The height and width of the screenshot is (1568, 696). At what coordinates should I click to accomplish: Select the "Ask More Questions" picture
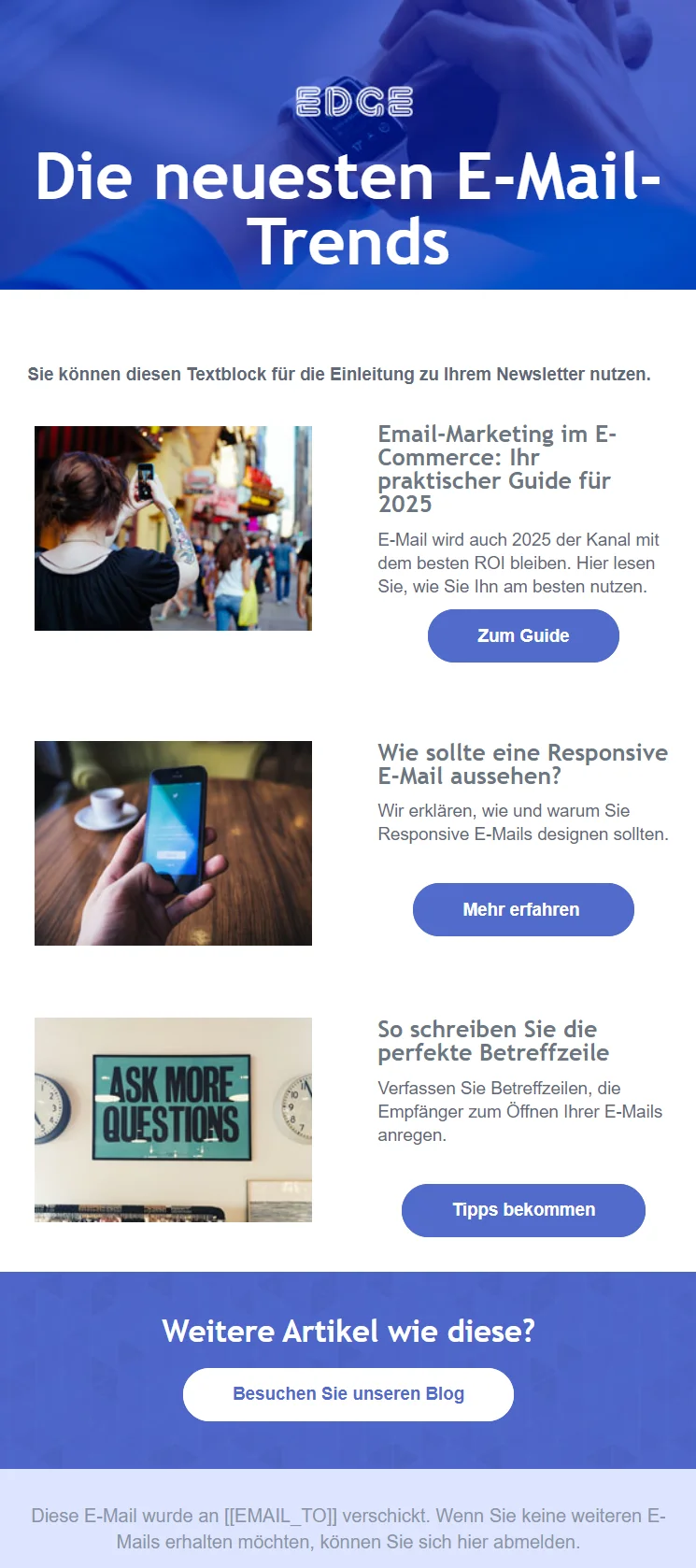pyautogui.click(x=173, y=1119)
